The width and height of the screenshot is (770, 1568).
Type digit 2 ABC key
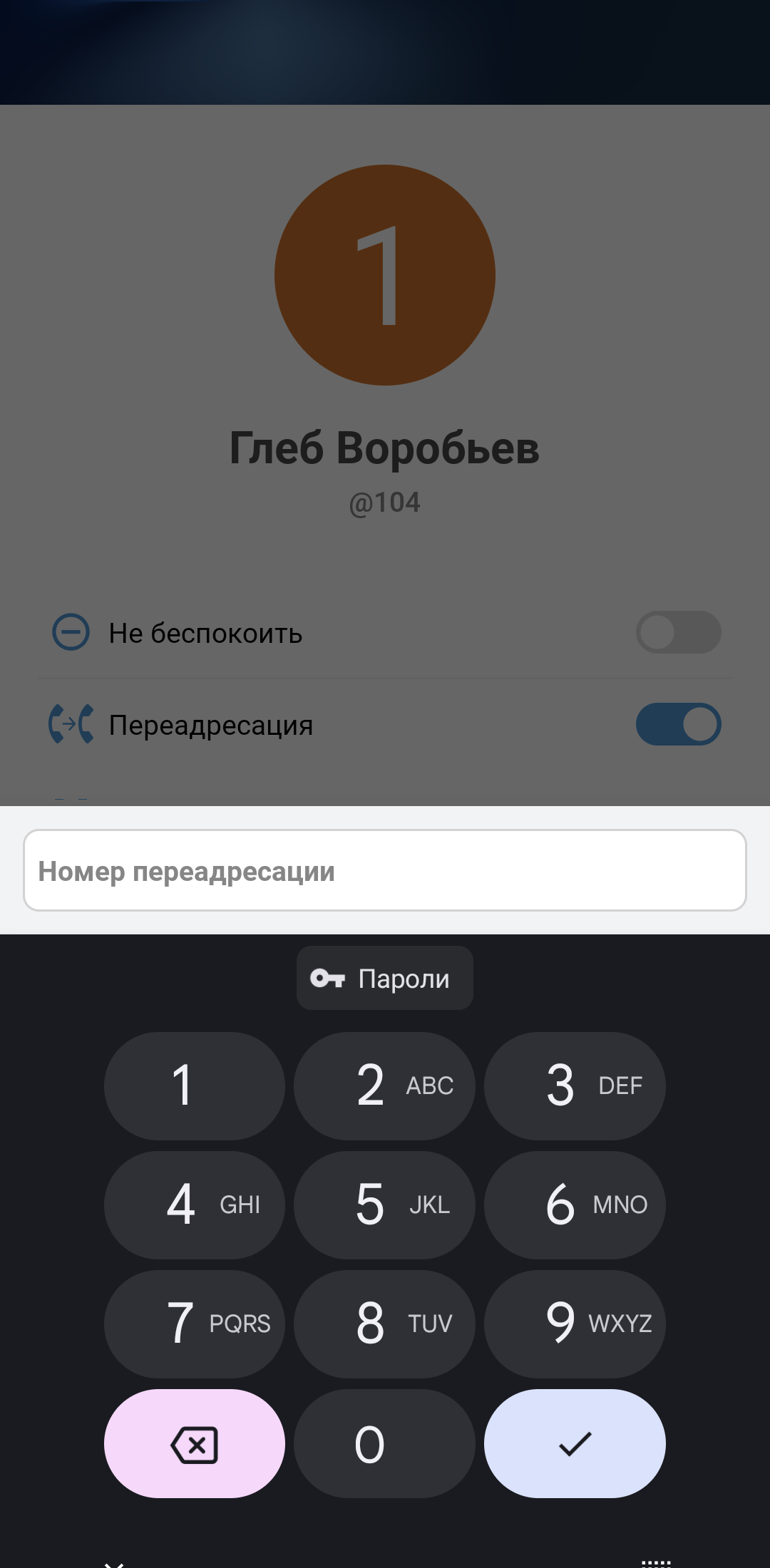(x=385, y=1085)
